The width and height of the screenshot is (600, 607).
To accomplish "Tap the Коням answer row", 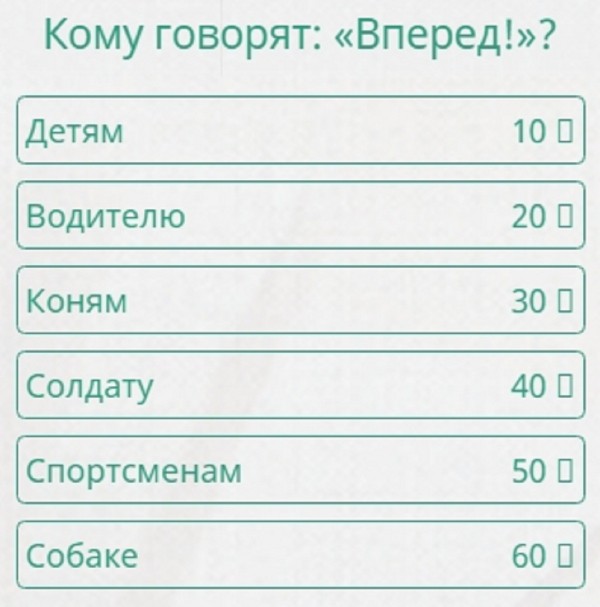I will point(300,300).
